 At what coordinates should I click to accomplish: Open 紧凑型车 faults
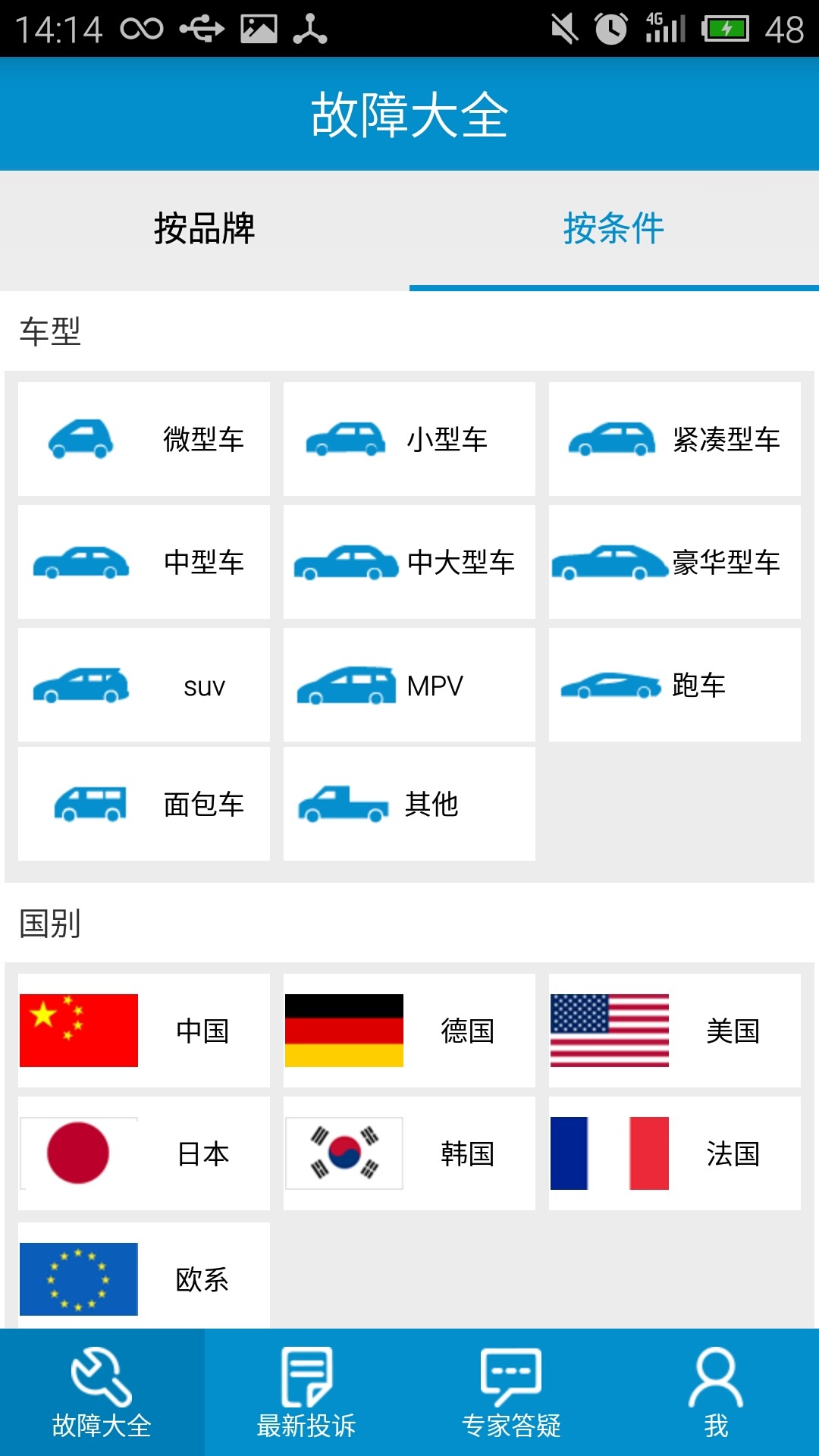pos(675,439)
